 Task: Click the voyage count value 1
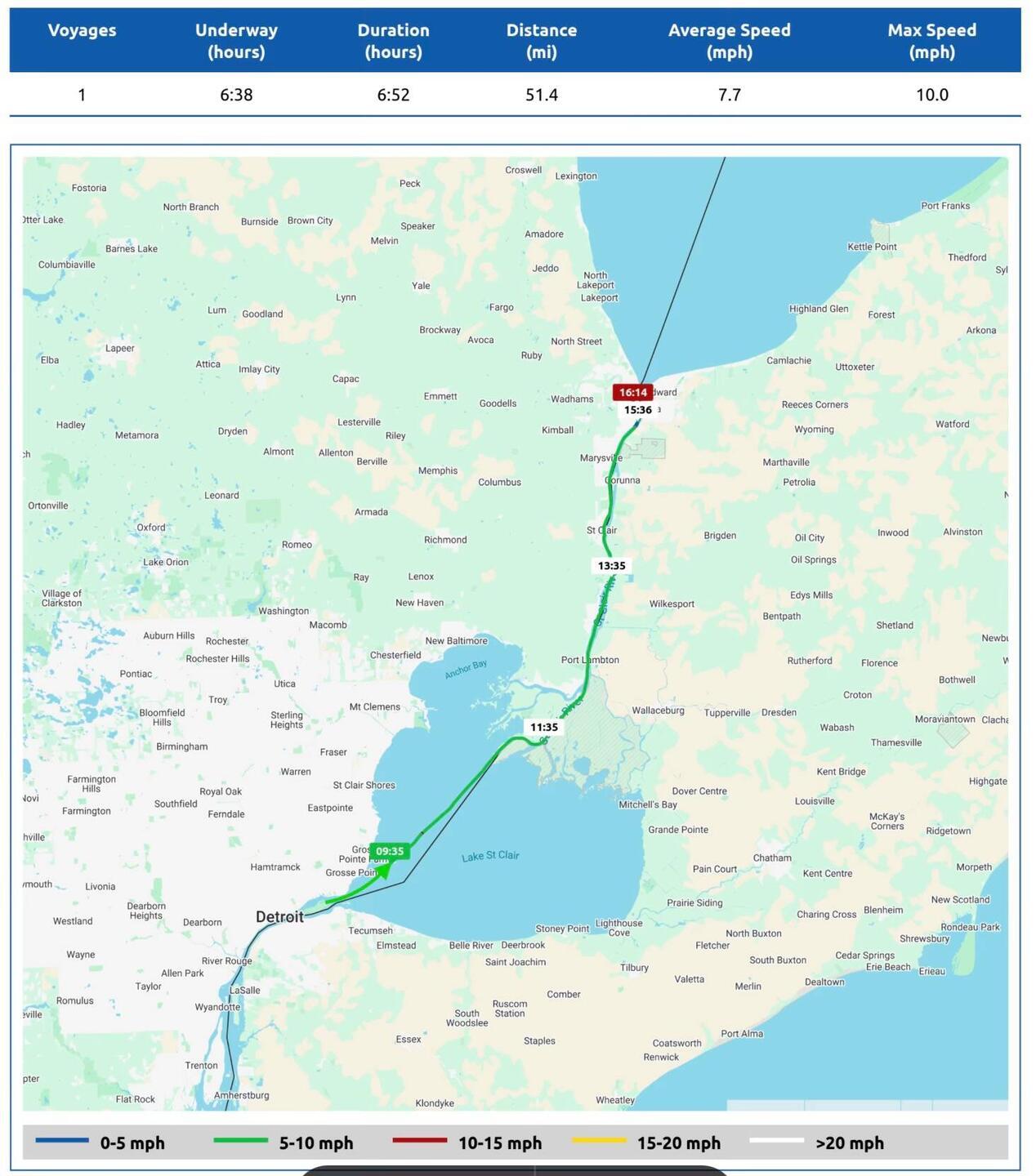tap(82, 94)
